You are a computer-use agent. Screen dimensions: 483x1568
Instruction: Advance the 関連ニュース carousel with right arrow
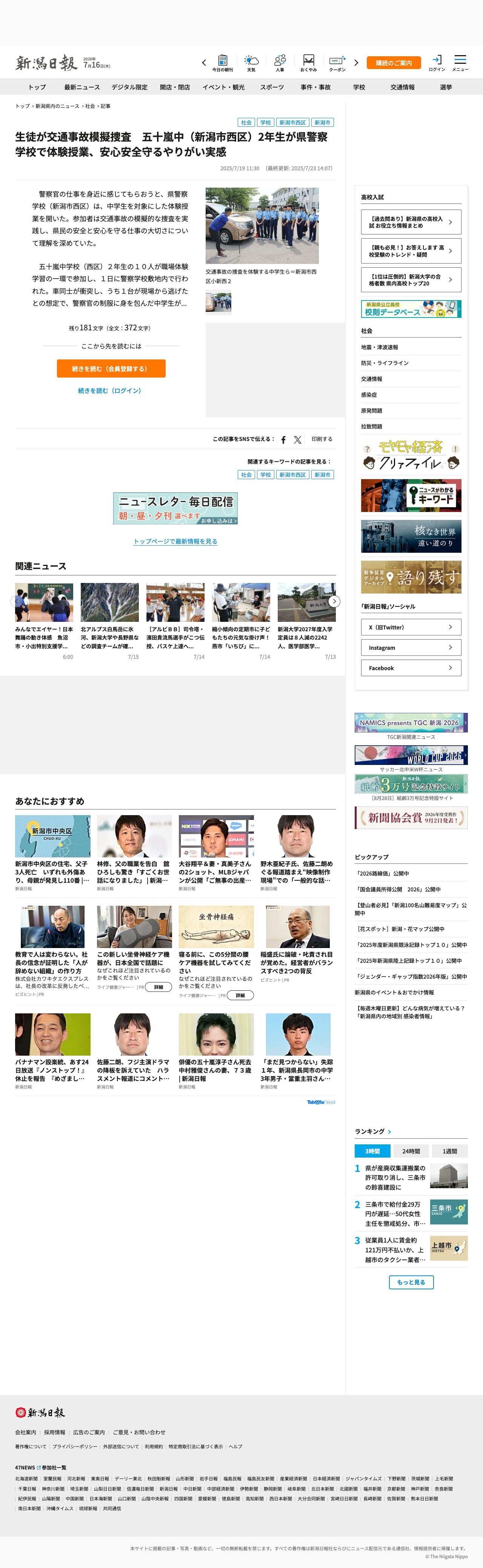pyautogui.click(x=334, y=601)
